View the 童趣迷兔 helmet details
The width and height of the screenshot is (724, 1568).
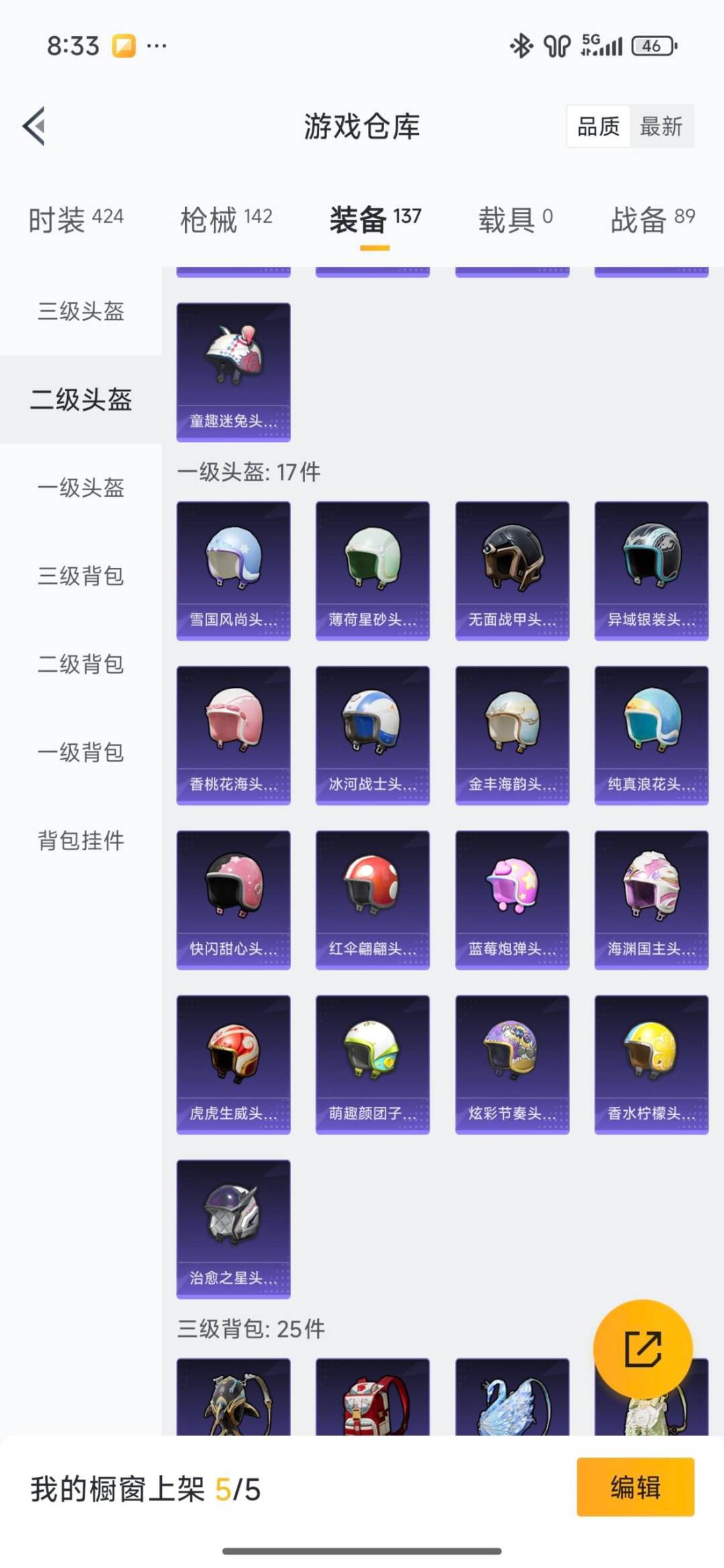(233, 372)
